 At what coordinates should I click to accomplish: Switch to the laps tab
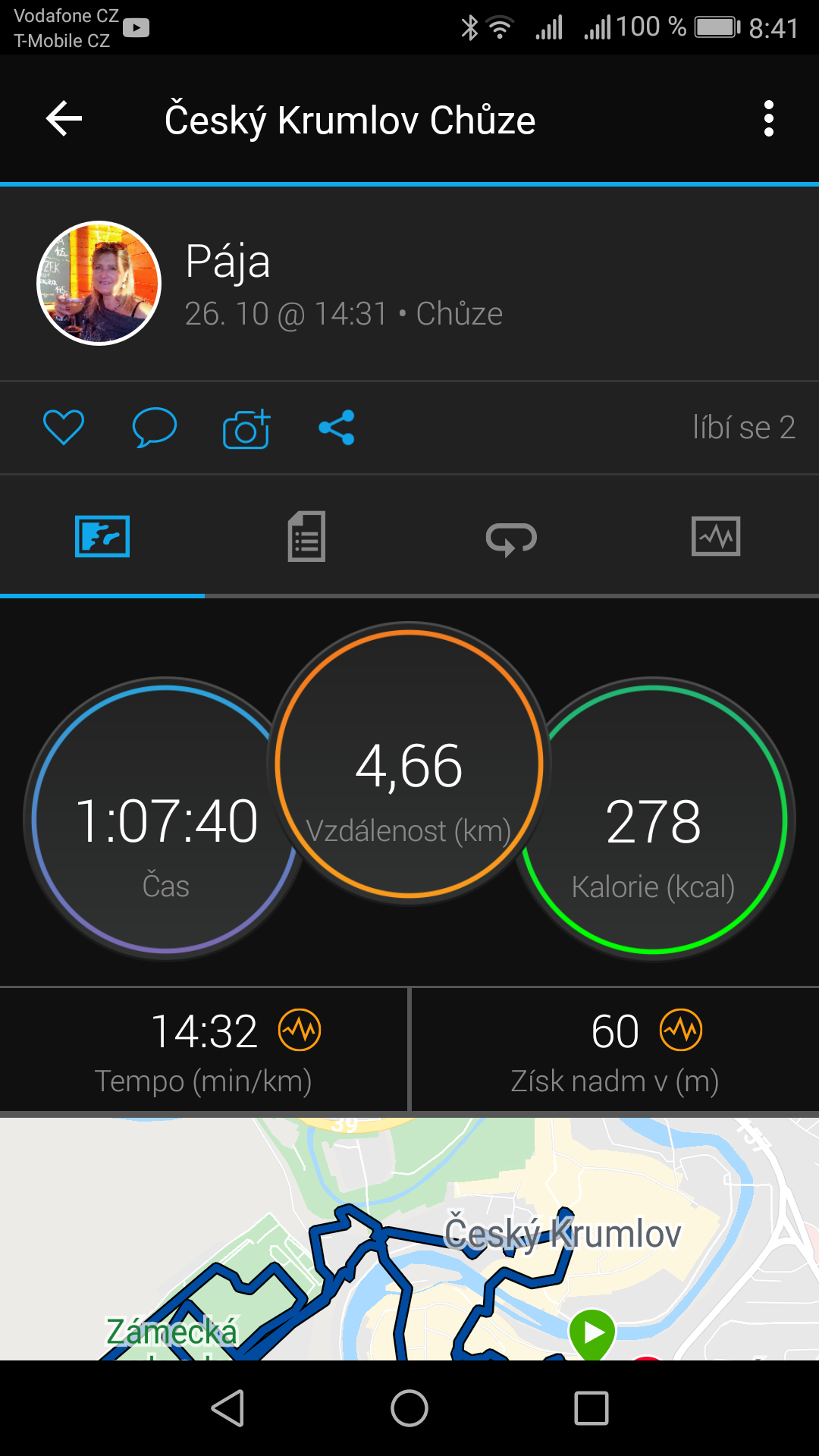(511, 538)
